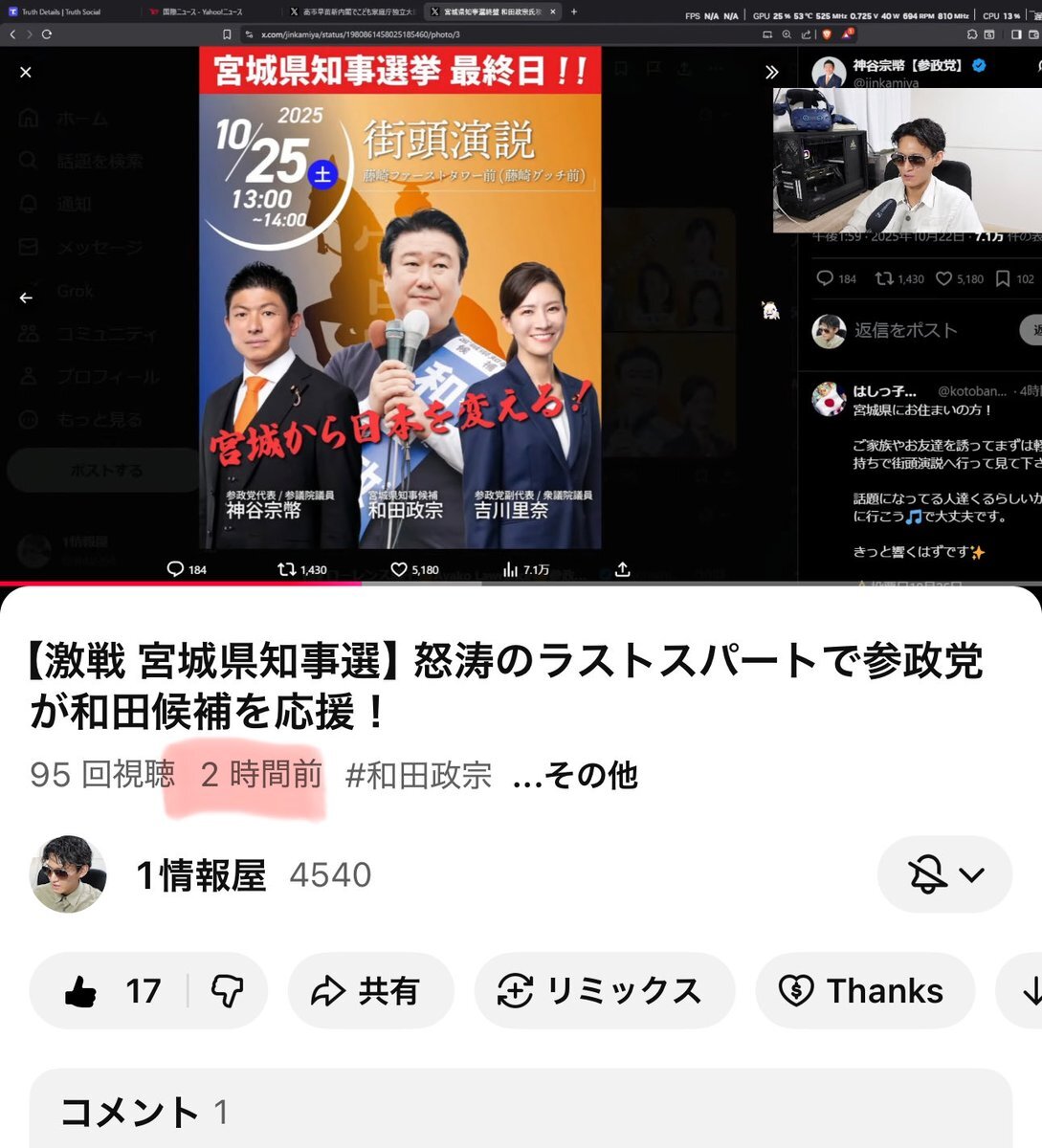Send a Thanks to the creator
The height and width of the screenshot is (1148, 1042).
[x=864, y=991]
